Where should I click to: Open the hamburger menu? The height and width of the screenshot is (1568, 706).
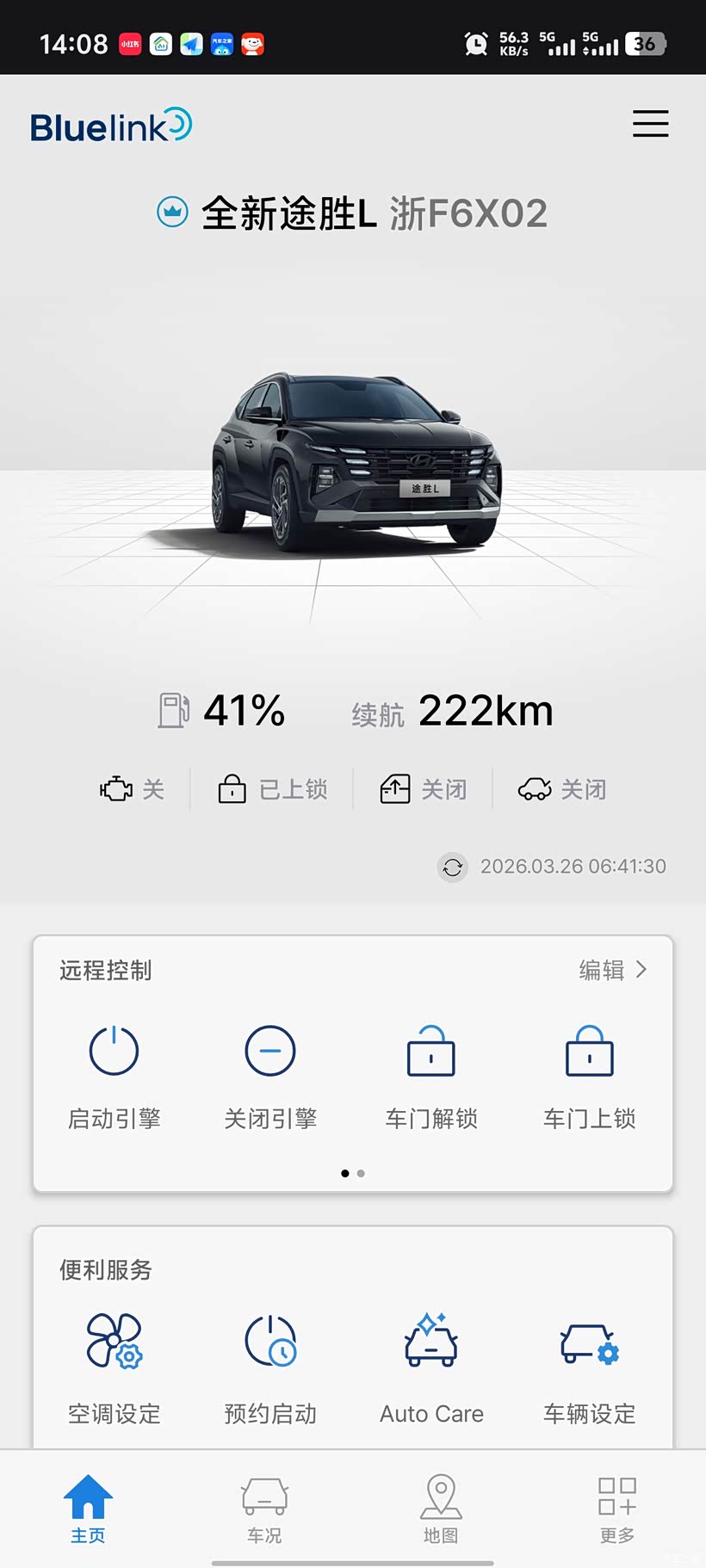[x=650, y=124]
